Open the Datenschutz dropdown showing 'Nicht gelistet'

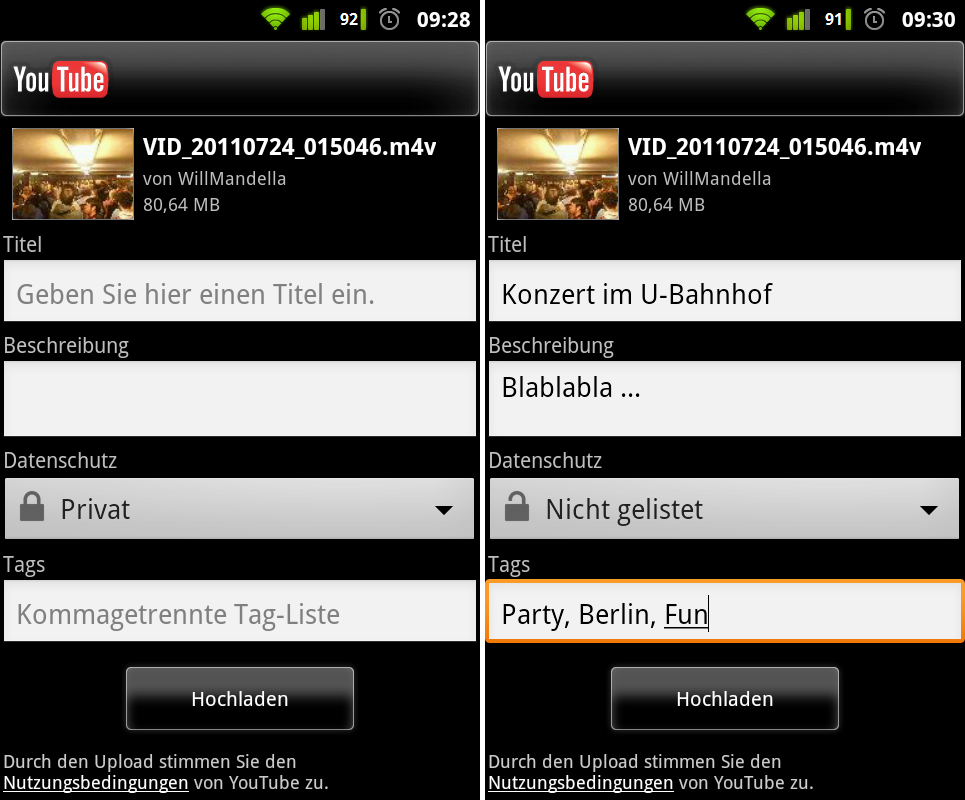[725, 509]
